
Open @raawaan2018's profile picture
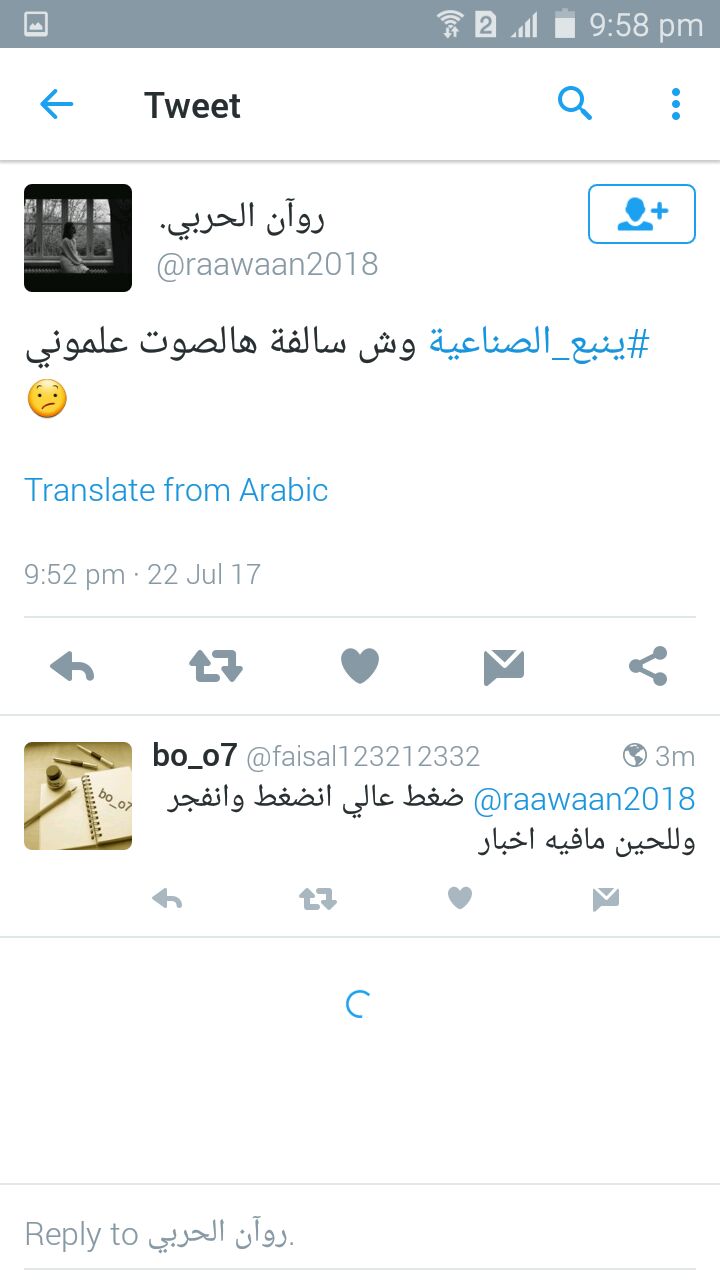[x=78, y=238]
